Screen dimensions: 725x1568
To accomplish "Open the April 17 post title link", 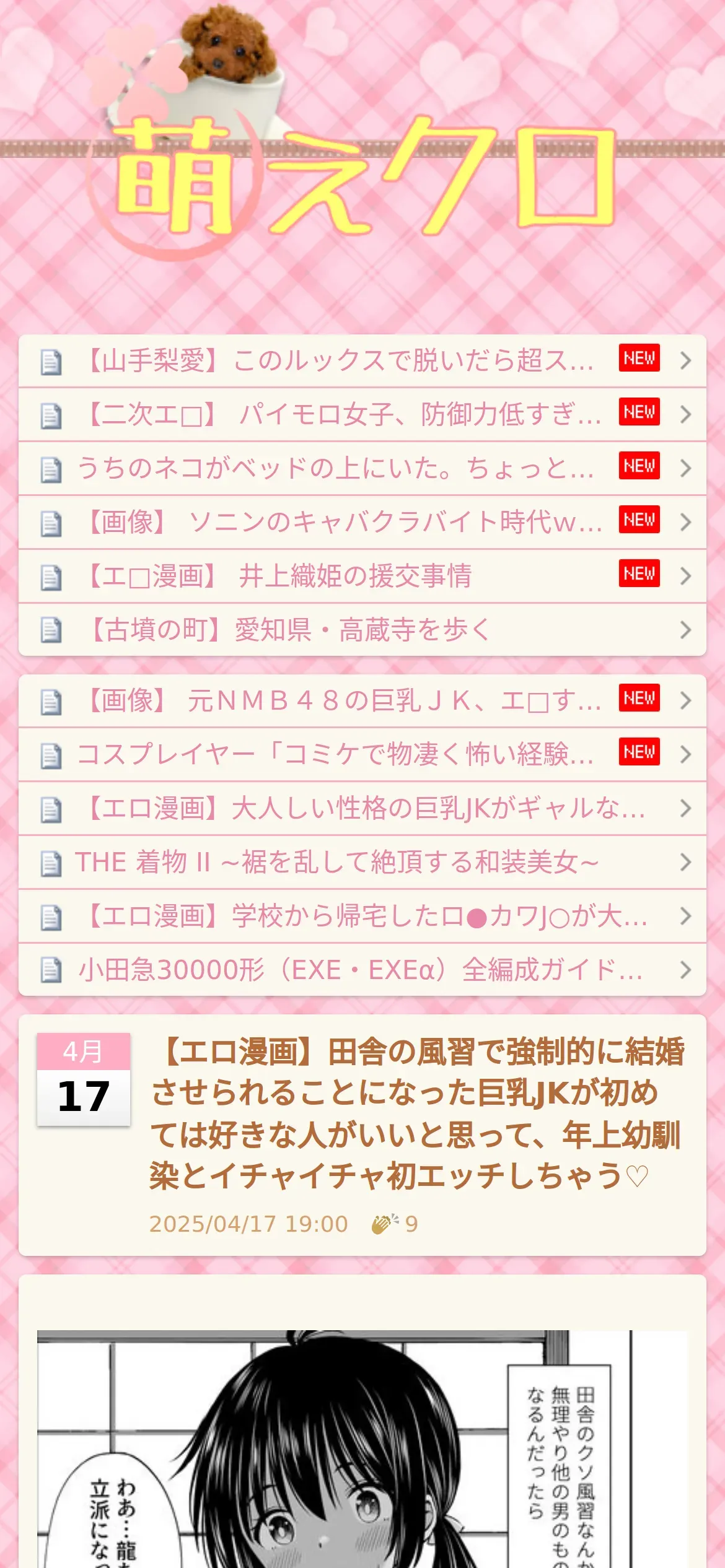I will (x=416, y=1113).
